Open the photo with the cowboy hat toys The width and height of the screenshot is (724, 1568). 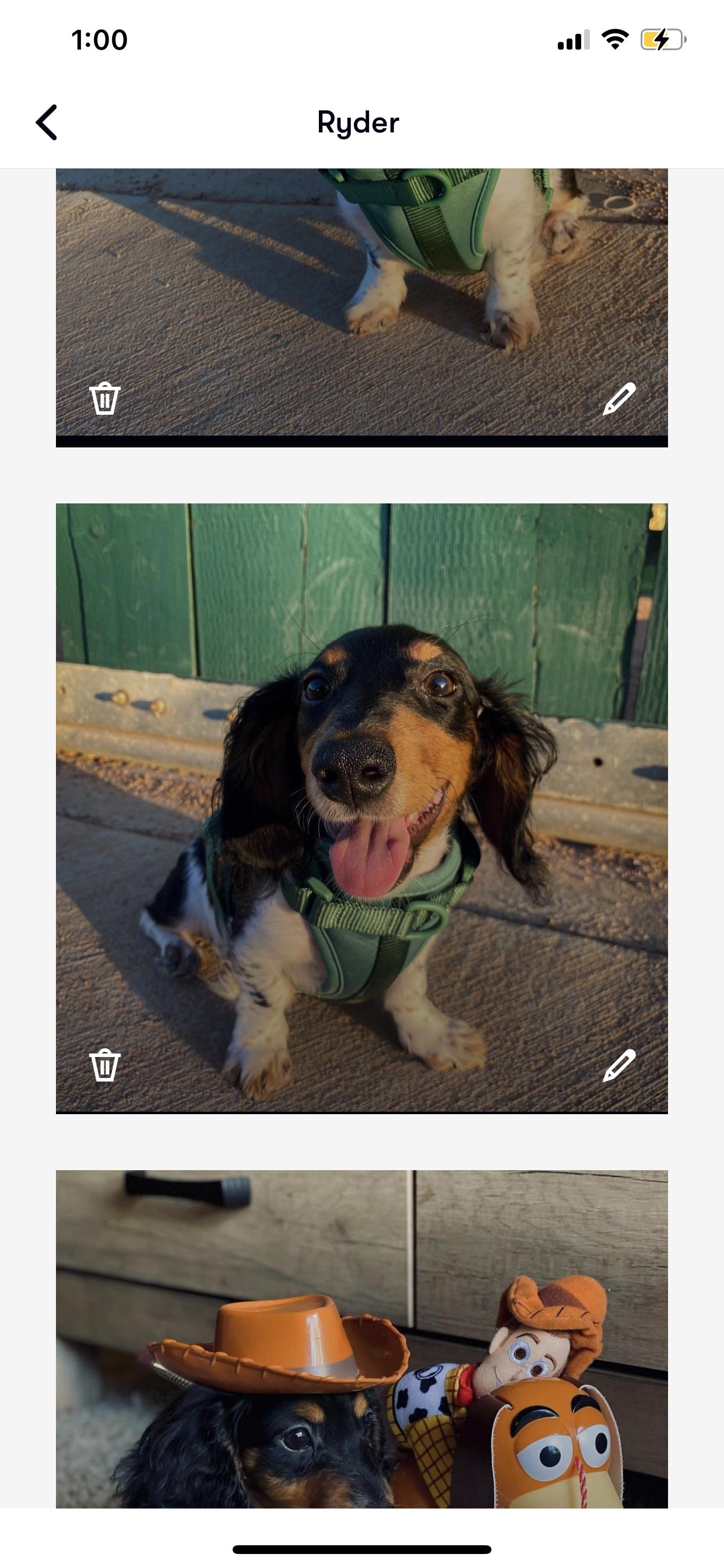(x=361, y=1339)
